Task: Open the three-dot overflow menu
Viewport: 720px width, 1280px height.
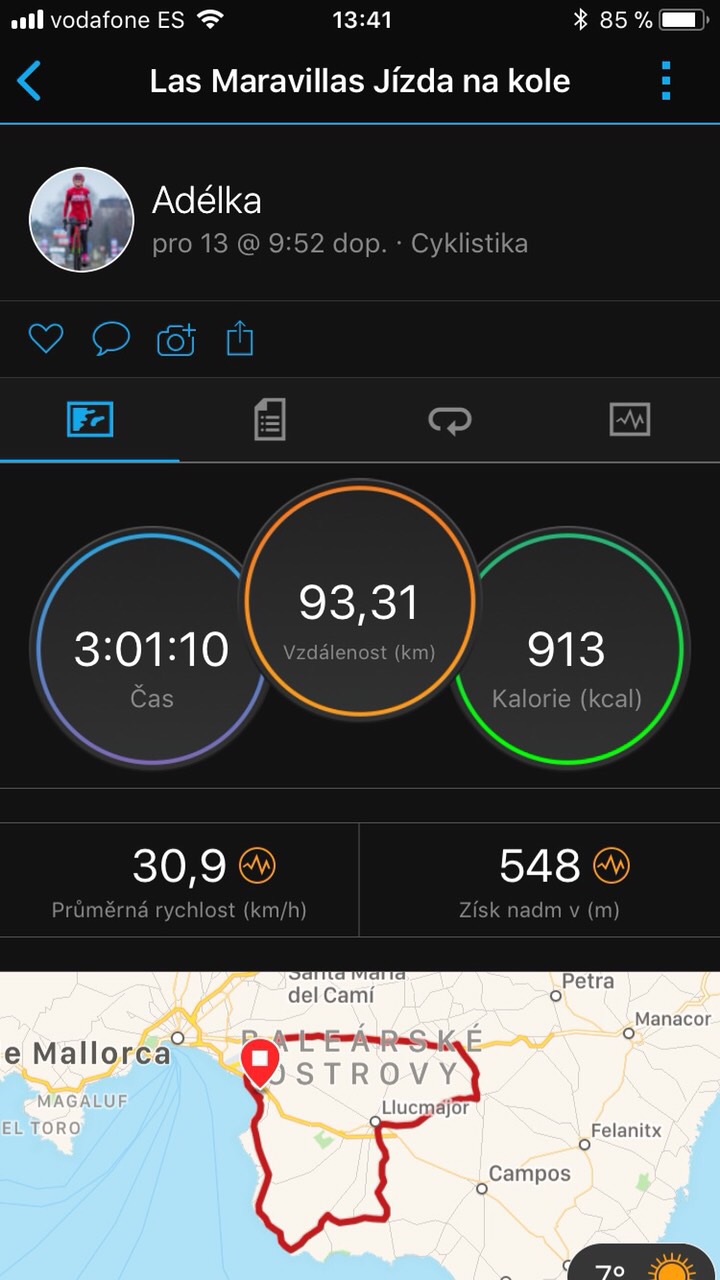Action: (x=666, y=80)
